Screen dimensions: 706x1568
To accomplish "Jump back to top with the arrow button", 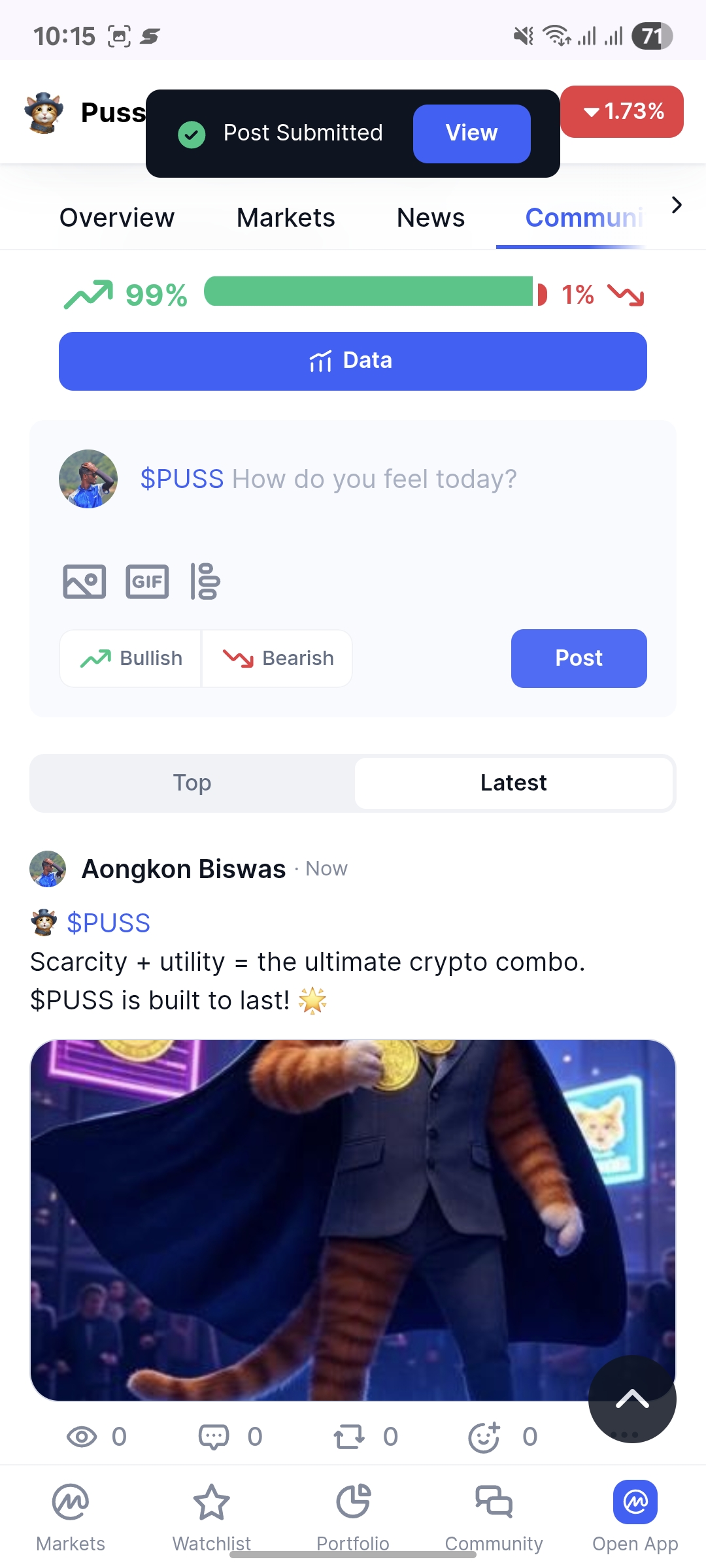I will (632, 1399).
